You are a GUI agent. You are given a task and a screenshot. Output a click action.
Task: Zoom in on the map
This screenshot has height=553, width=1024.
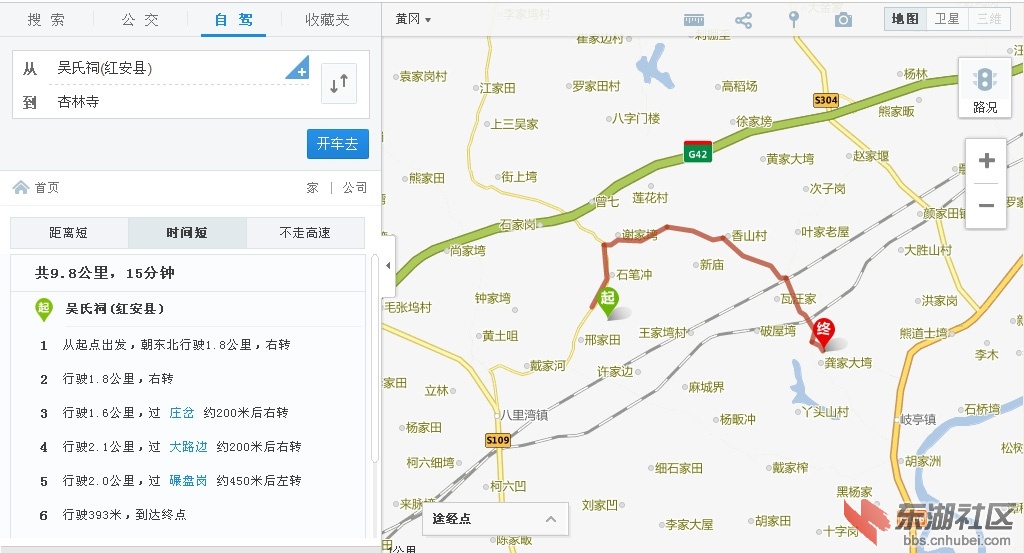click(x=986, y=161)
